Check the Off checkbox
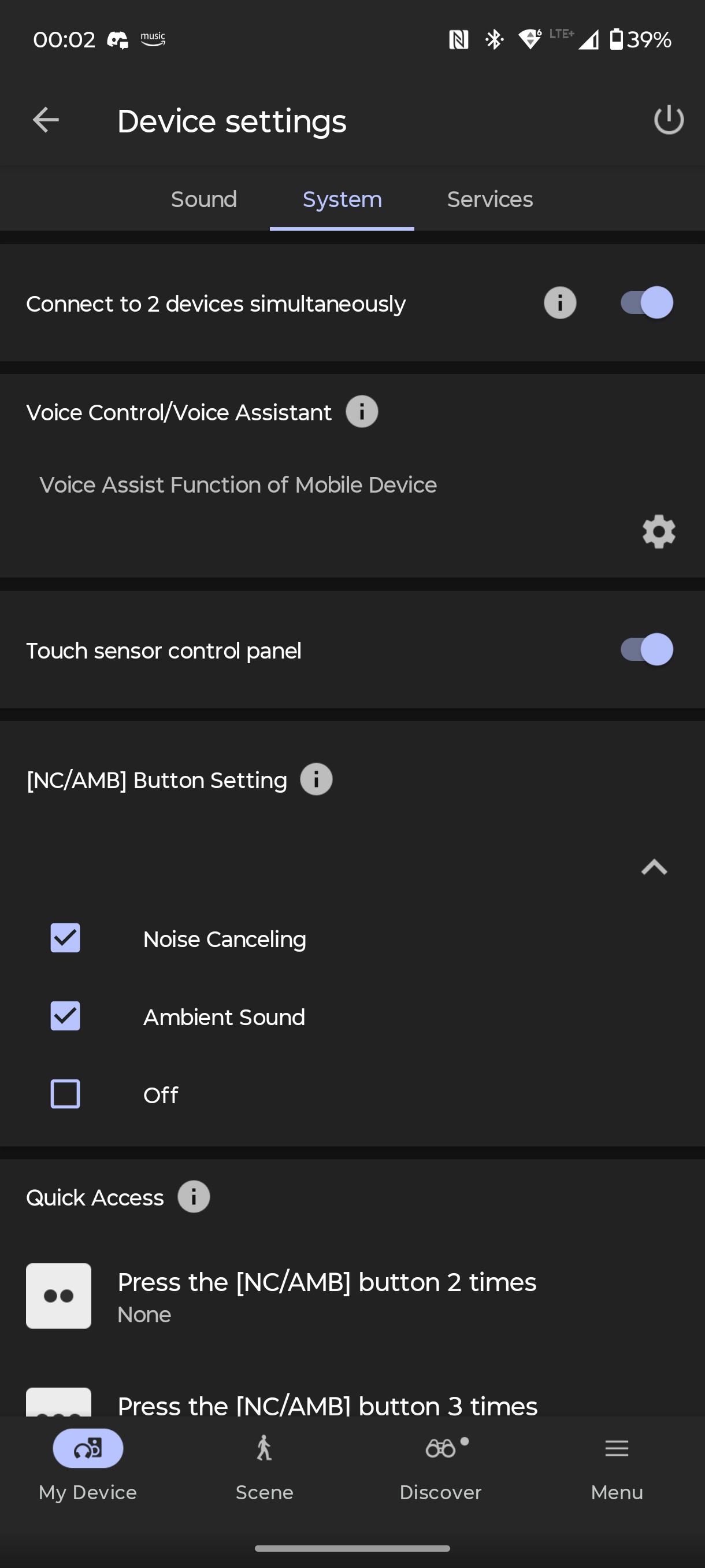Image resolution: width=705 pixels, height=1568 pixels. click(x=65, y=1094)
